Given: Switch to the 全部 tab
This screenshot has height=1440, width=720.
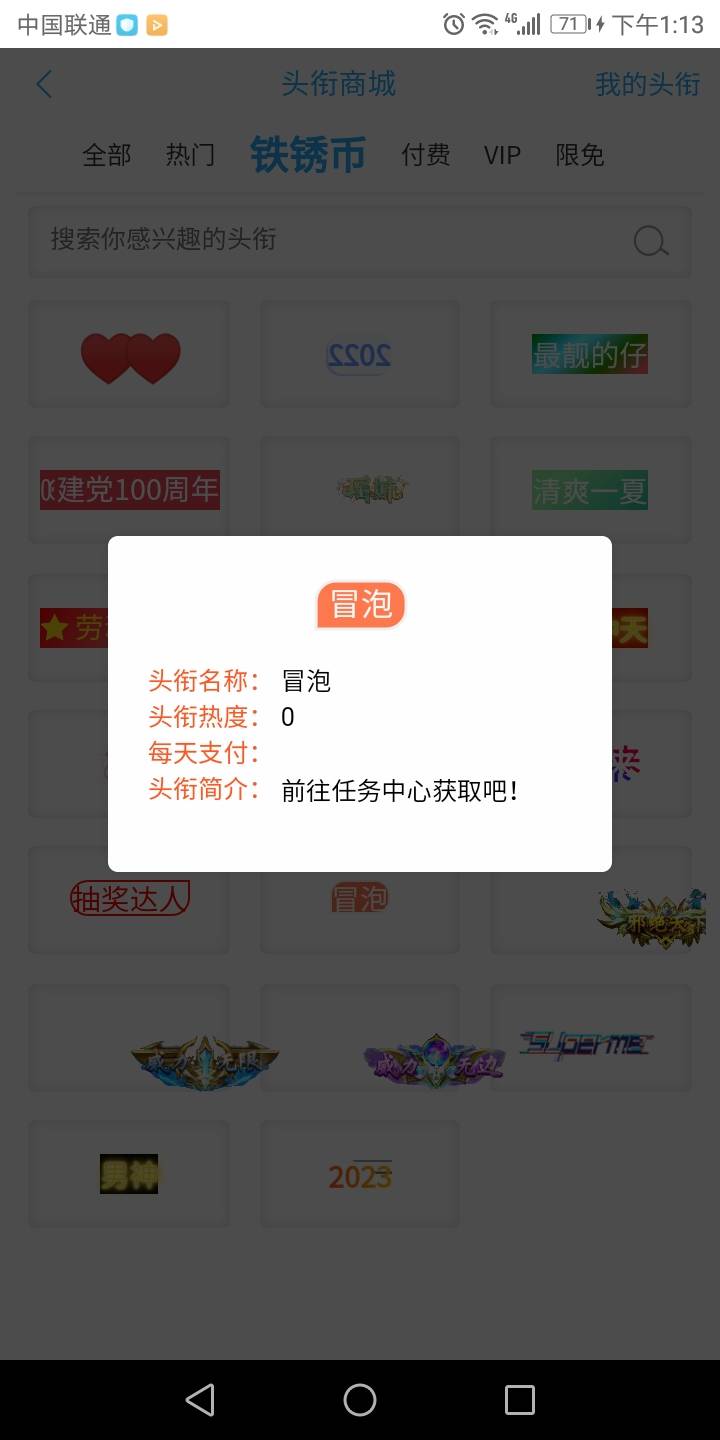Looking at the screenshot, I should 107,155.
